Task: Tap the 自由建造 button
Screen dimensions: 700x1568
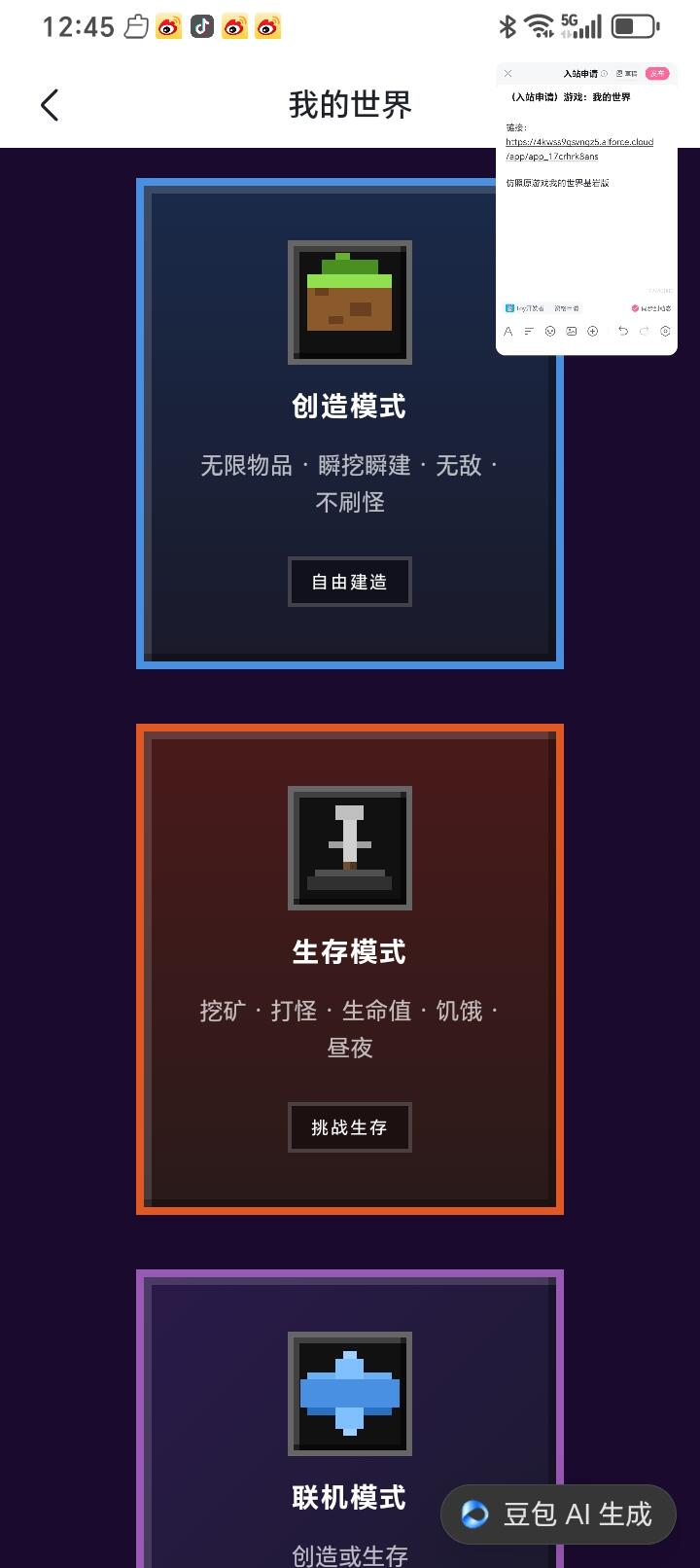Action: (x=349, y=582)
